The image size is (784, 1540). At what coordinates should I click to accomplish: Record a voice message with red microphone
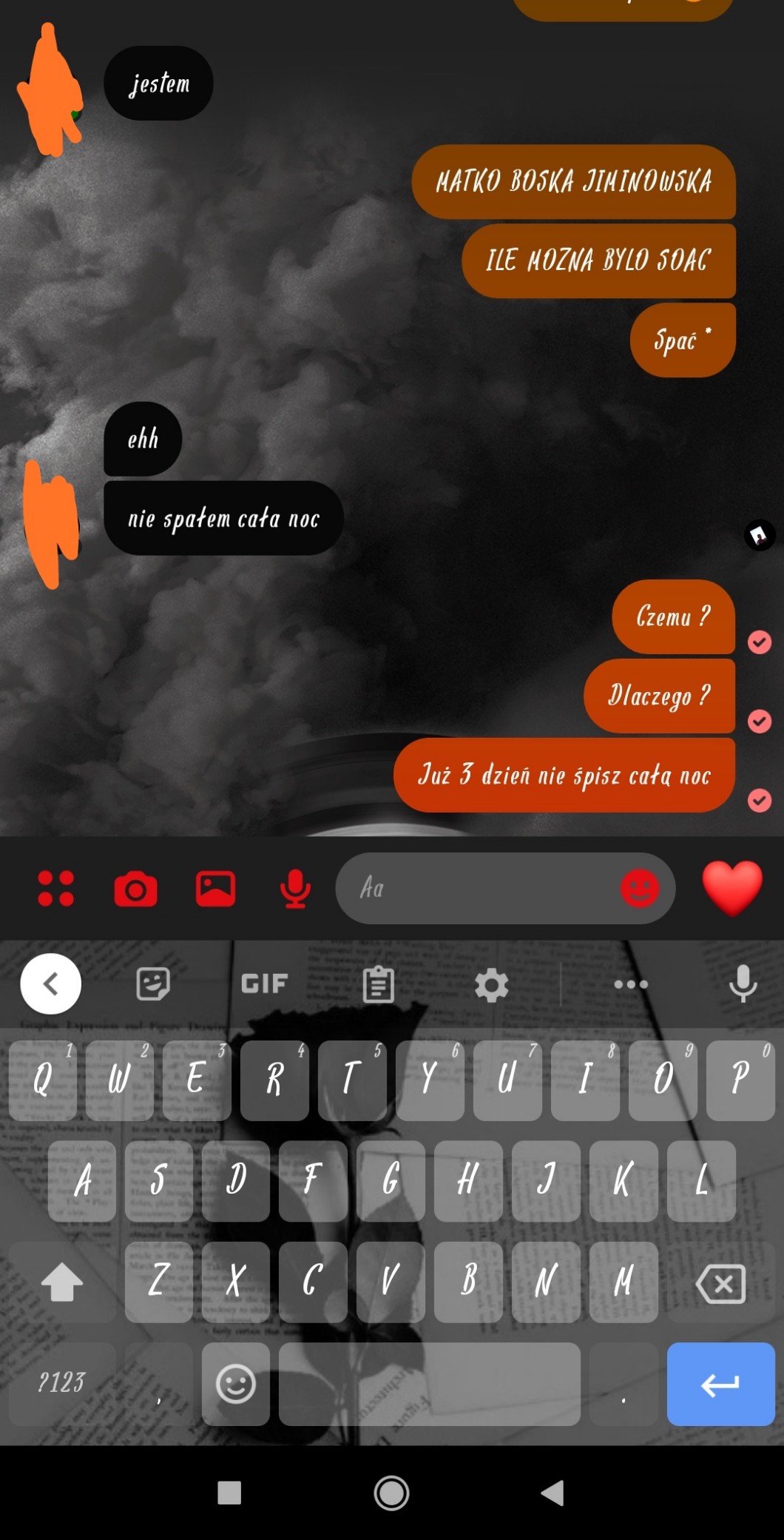[x=295, y=888]
